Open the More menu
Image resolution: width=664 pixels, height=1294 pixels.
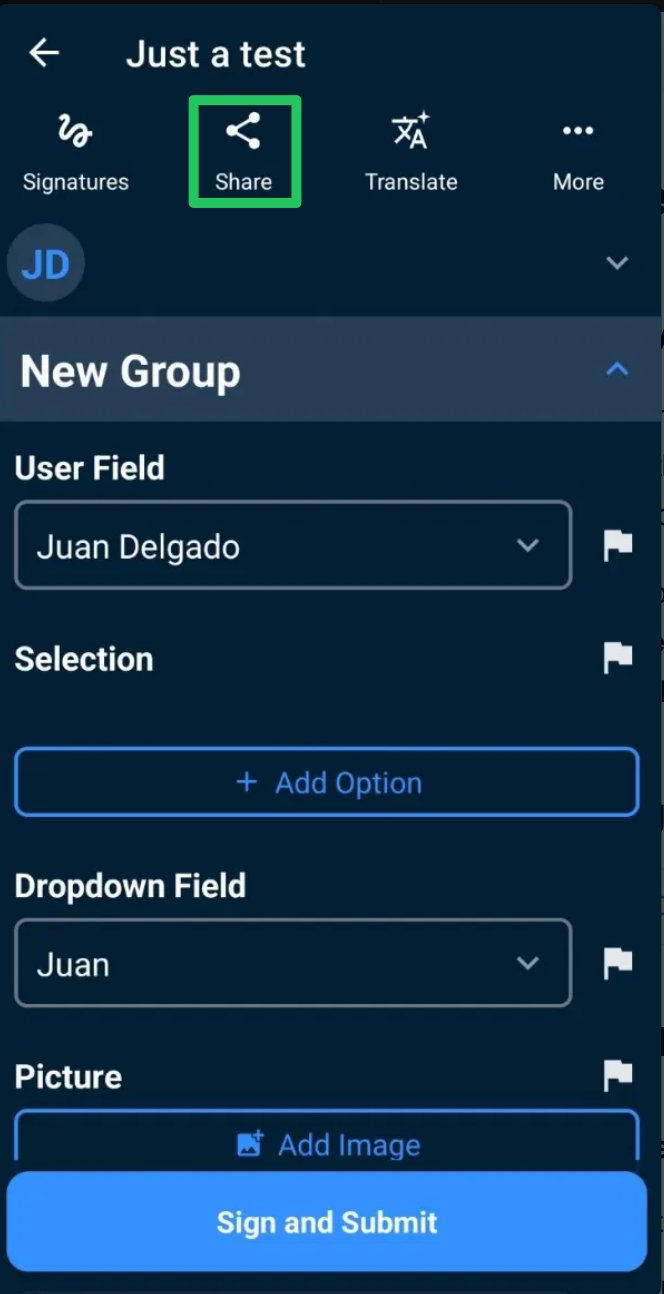tap(578, 152)
